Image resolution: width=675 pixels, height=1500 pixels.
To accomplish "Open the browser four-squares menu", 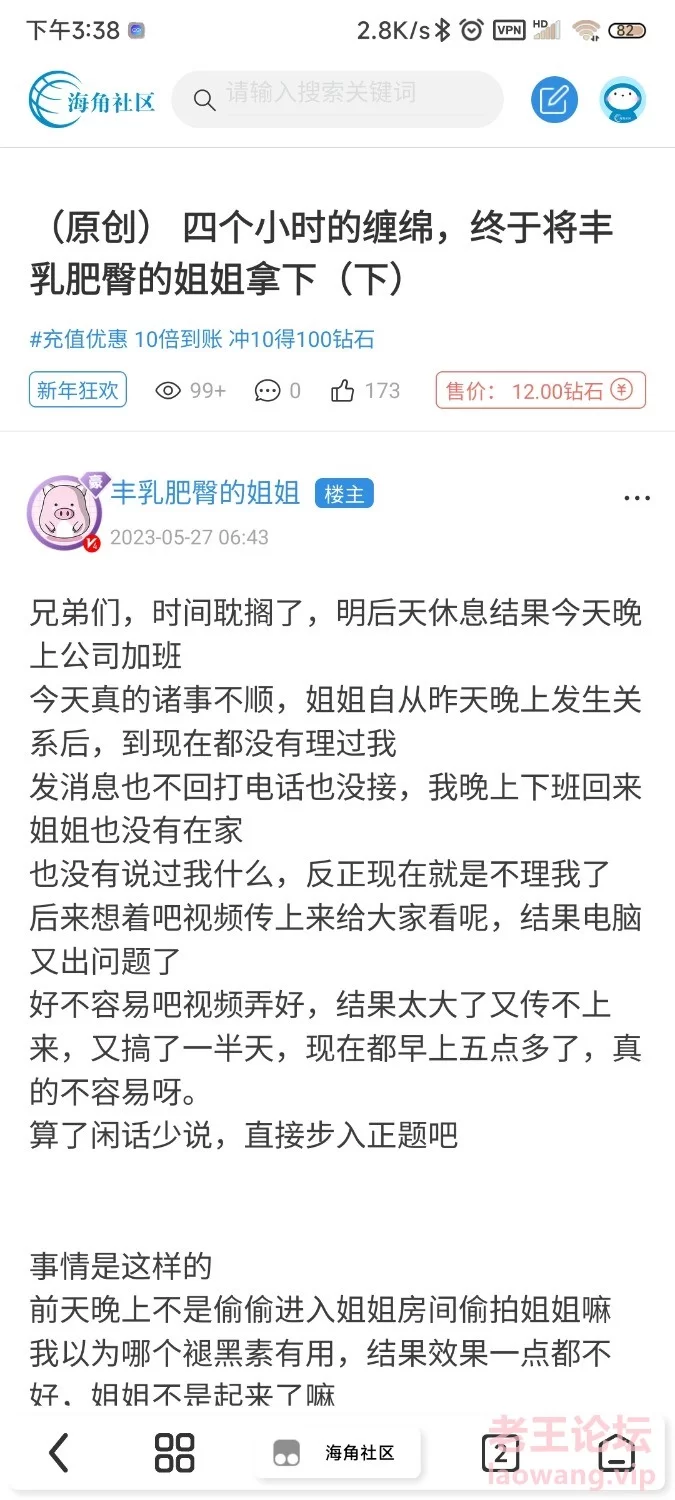I will [174, 1452].
